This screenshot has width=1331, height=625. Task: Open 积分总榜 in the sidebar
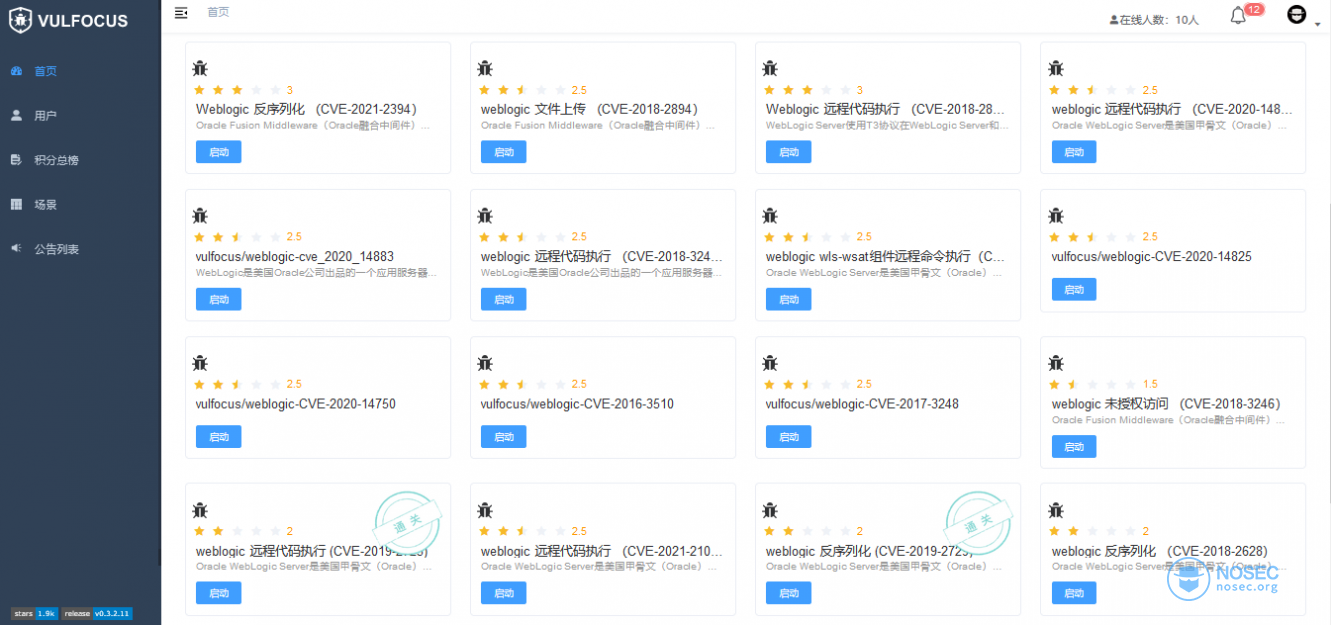(x=56, y=160)
